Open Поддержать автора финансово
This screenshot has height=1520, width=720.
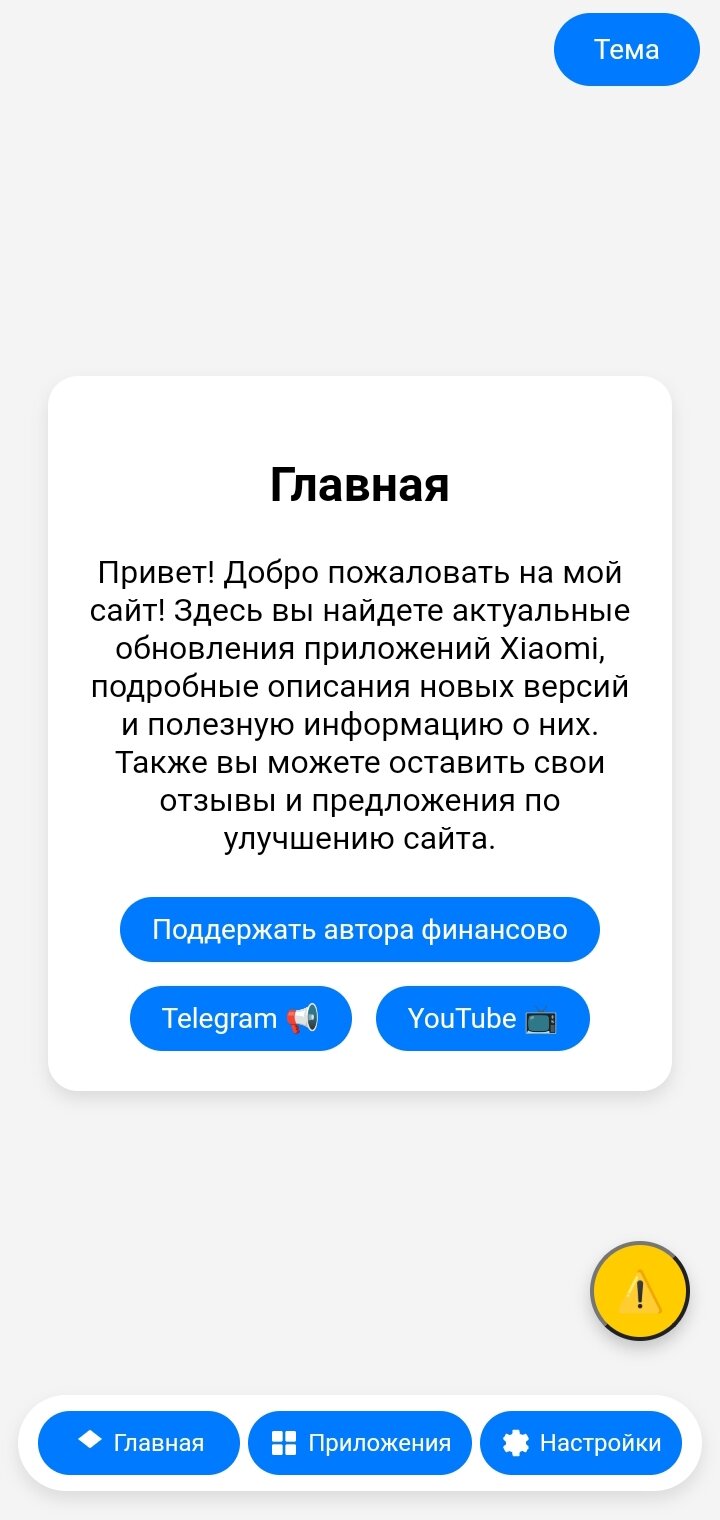pyautogui.click(x=360, y=930)
